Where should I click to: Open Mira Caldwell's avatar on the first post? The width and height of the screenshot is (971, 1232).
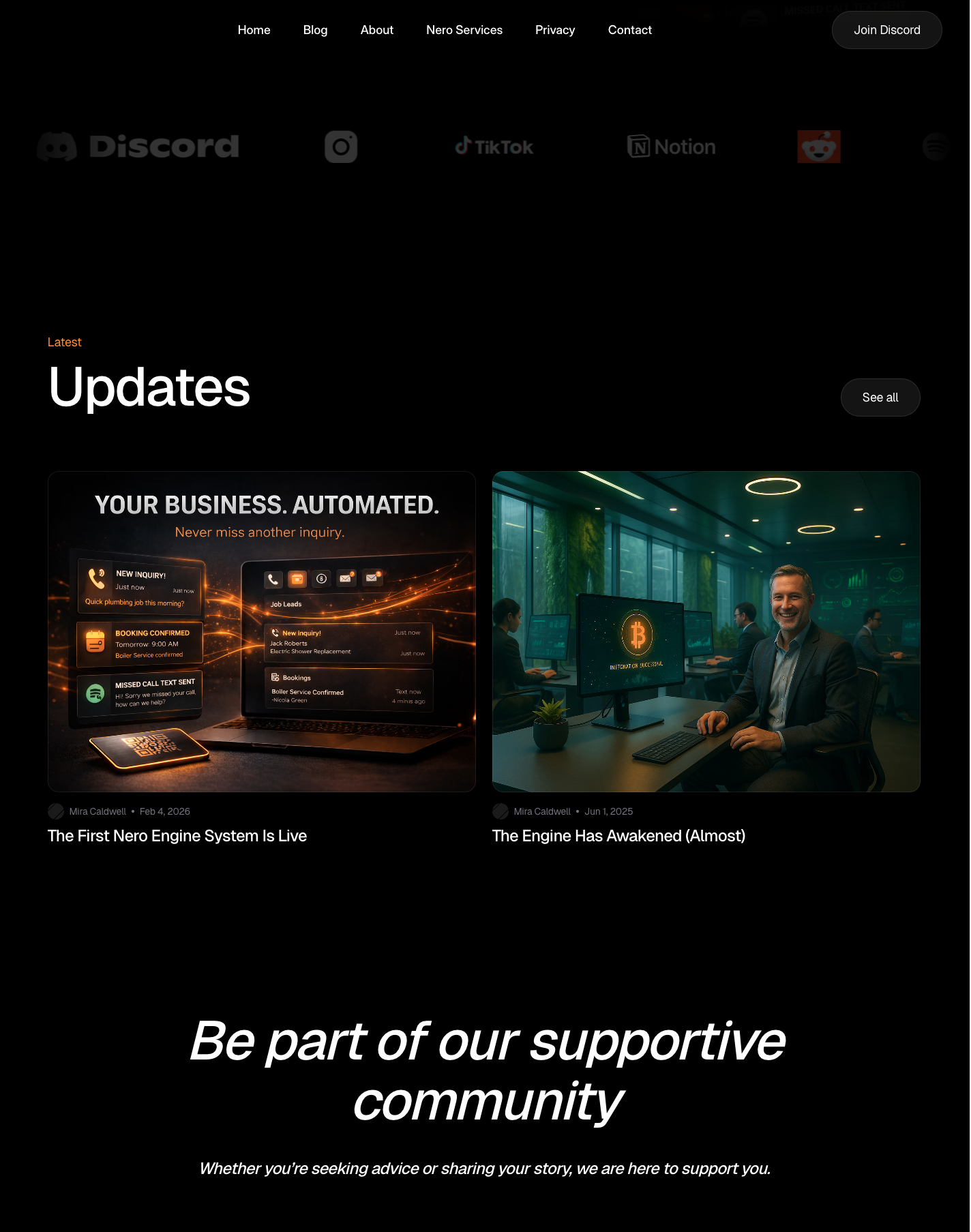56,811
